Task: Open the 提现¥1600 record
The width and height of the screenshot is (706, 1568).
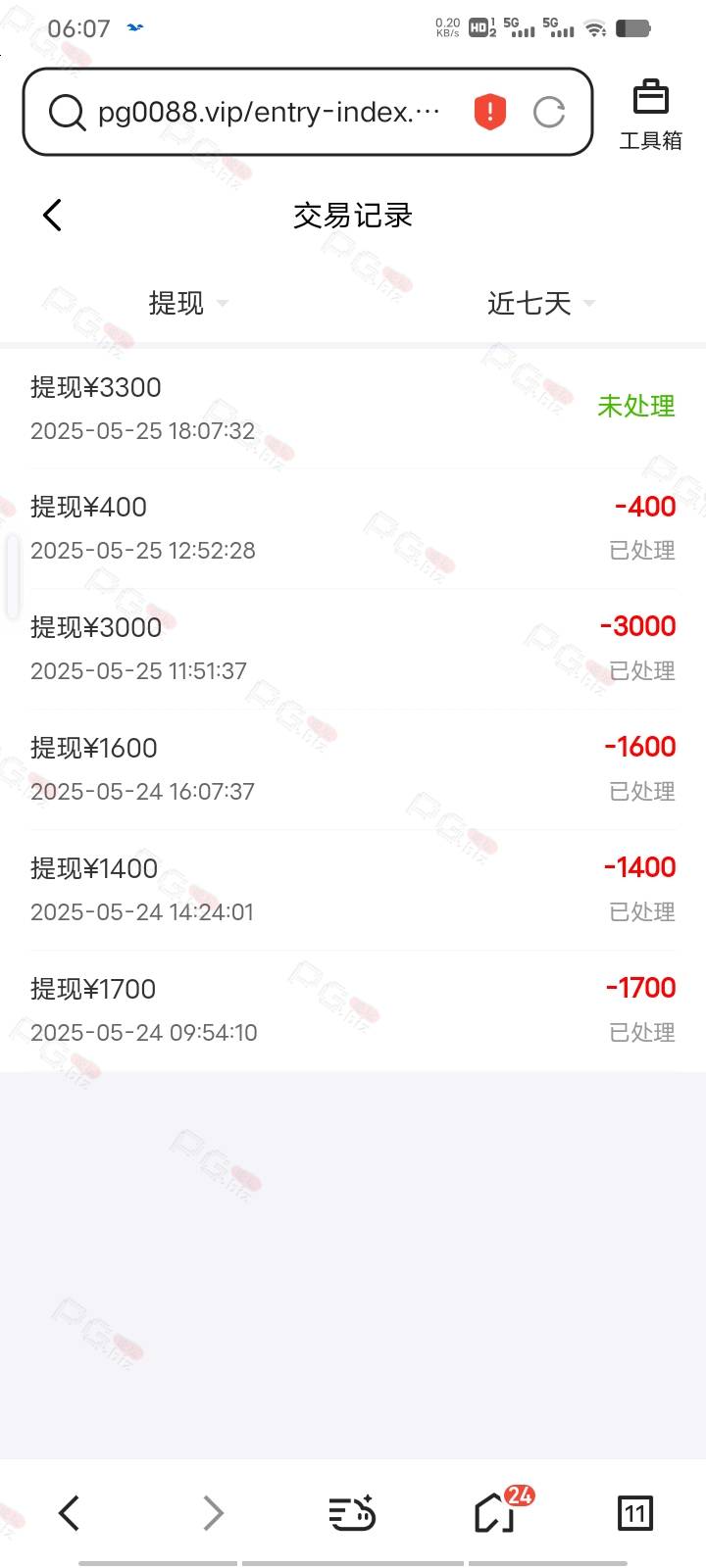Action: 353,769
